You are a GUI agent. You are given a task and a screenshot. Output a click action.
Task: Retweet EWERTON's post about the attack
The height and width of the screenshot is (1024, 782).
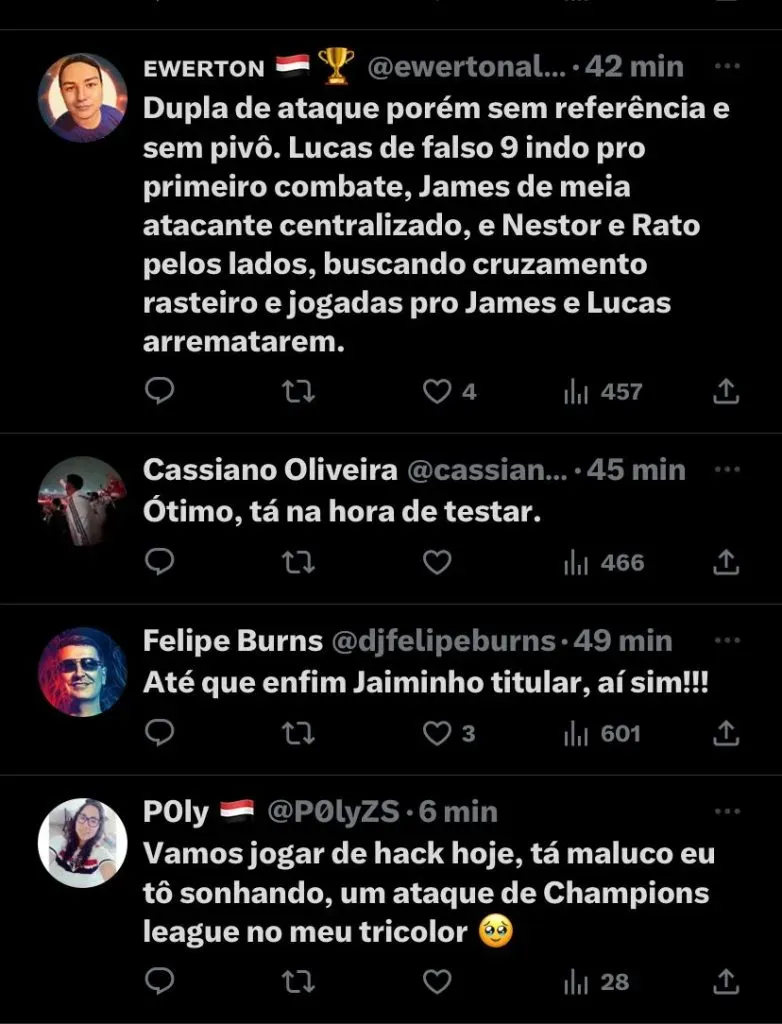click(x=298, y=391)
